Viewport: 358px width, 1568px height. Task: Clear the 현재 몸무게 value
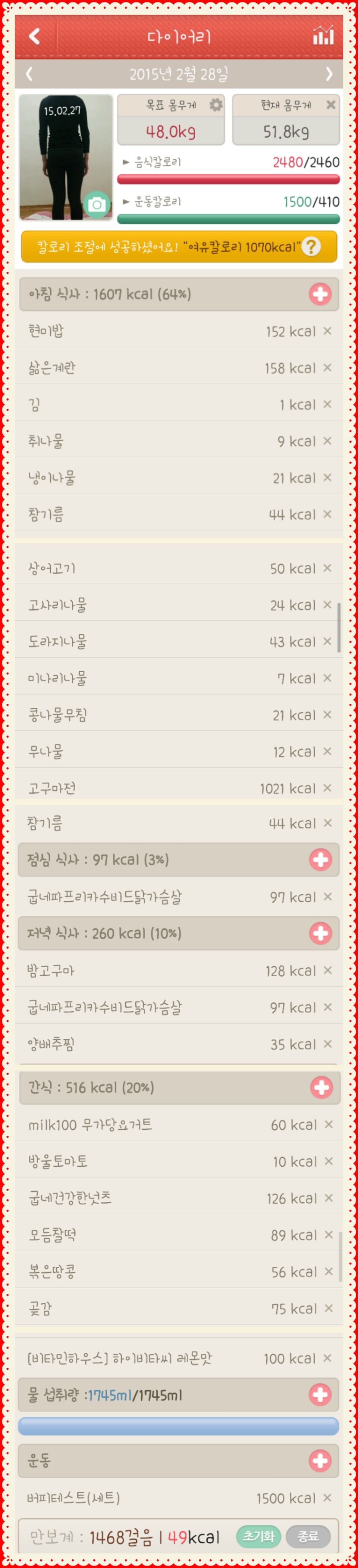pos(331,105)
